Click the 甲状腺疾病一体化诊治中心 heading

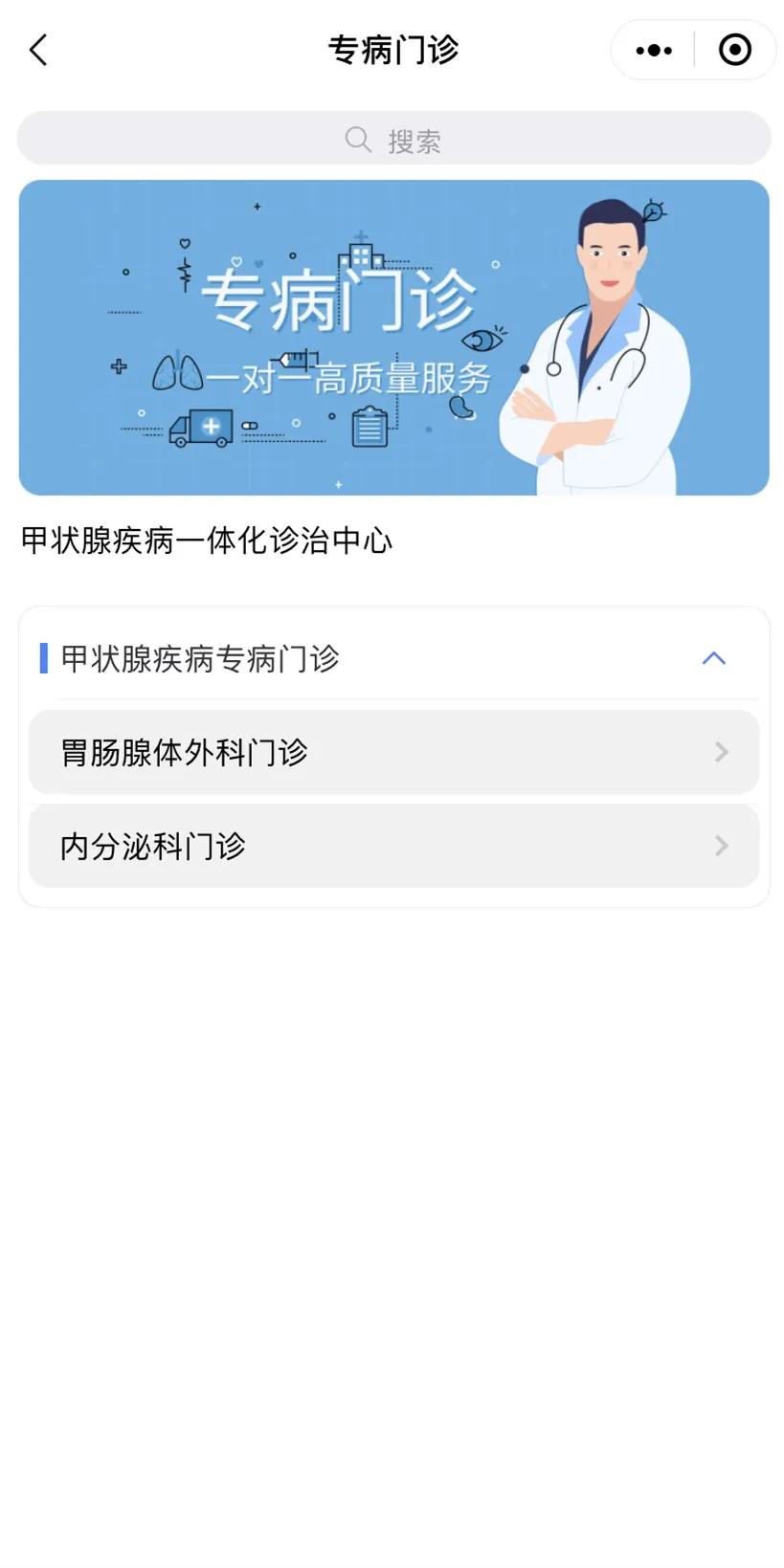click(207, 541)
